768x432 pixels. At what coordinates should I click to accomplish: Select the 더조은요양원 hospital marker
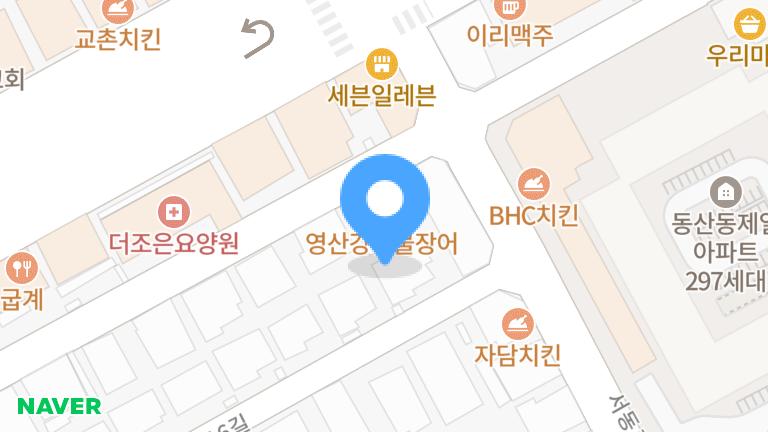pos(174,211)
